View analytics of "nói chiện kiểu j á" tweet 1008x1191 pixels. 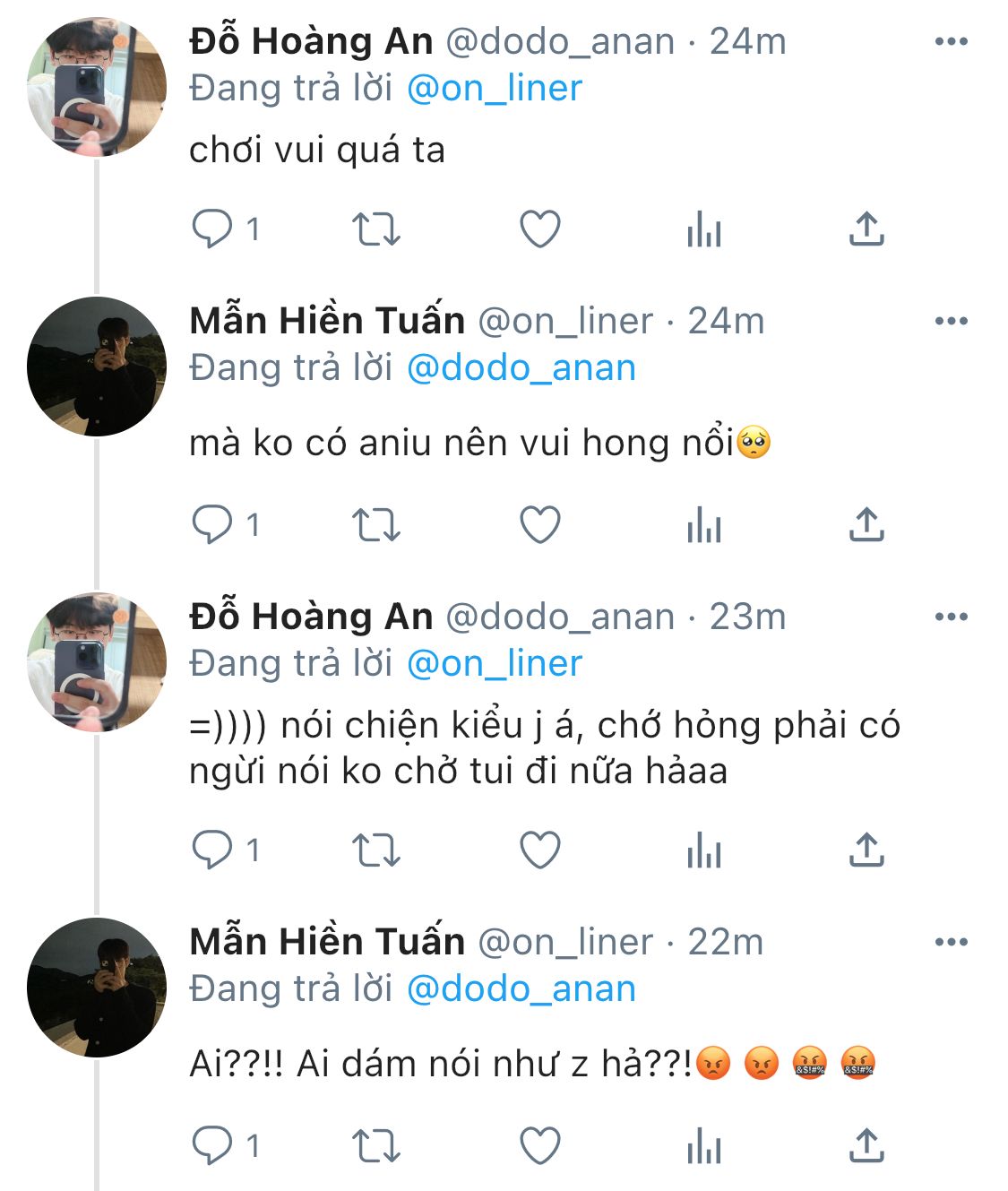[x=704, y=850]
